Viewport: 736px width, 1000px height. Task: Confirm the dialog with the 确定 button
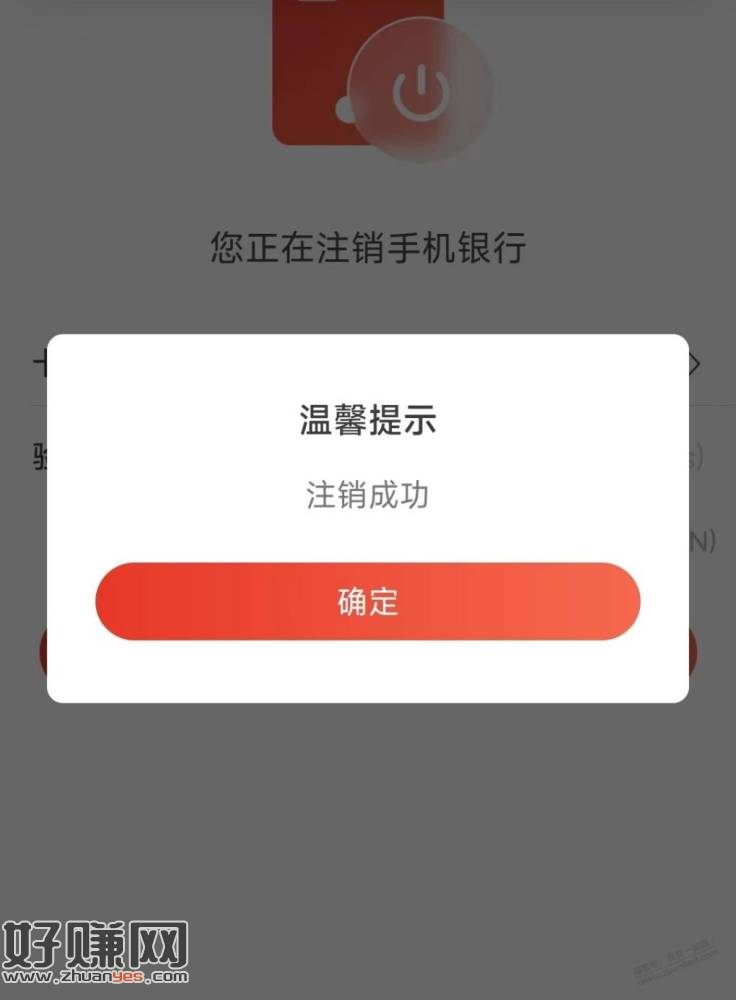367,601
